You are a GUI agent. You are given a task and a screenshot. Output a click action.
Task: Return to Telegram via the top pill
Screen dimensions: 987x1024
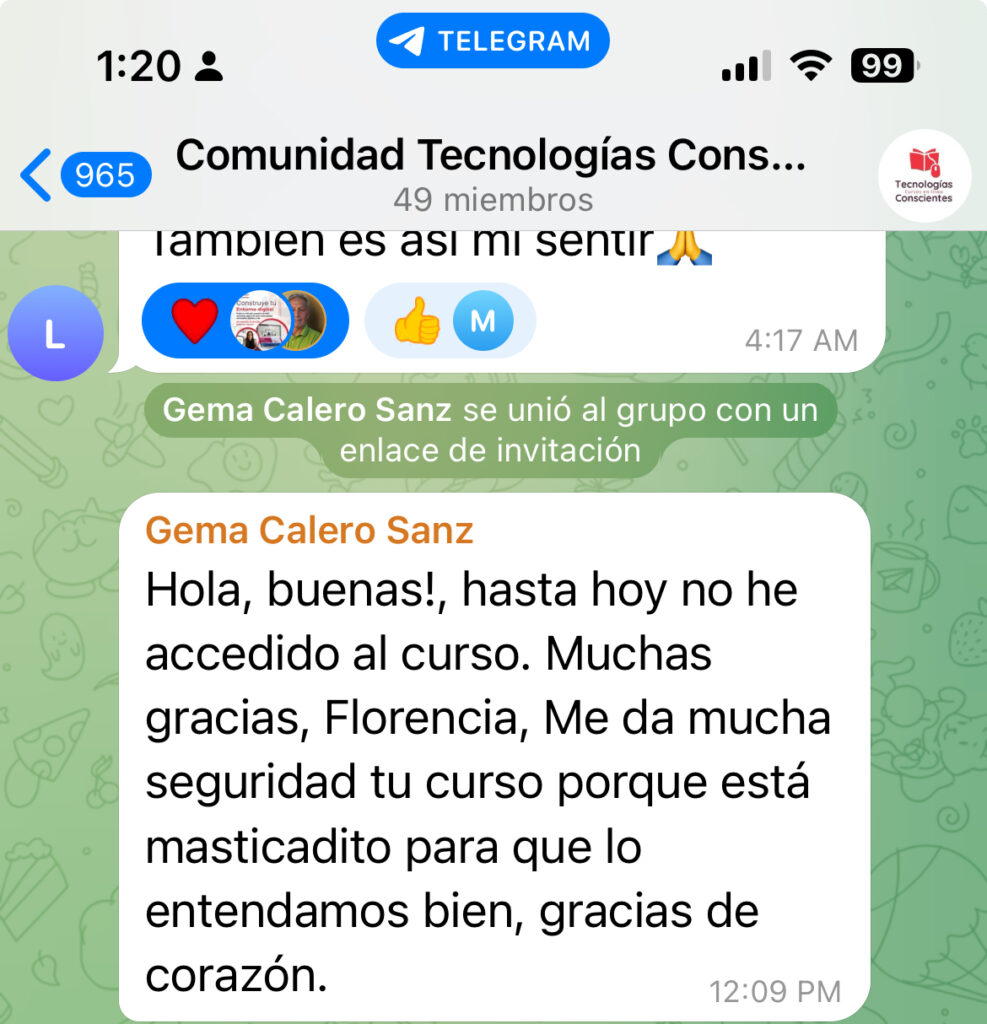tap(493, 41)
